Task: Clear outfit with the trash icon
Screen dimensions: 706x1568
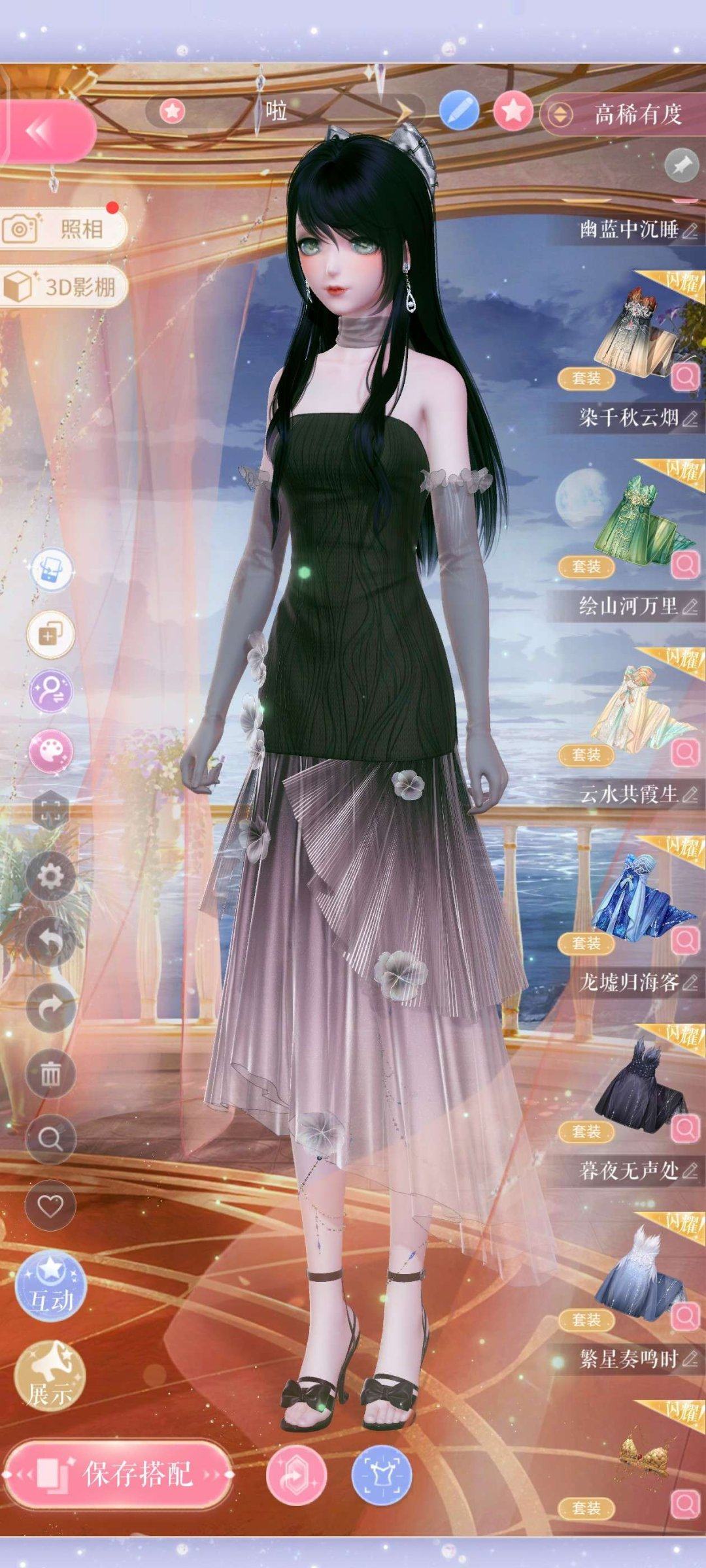Action: 50,1073
